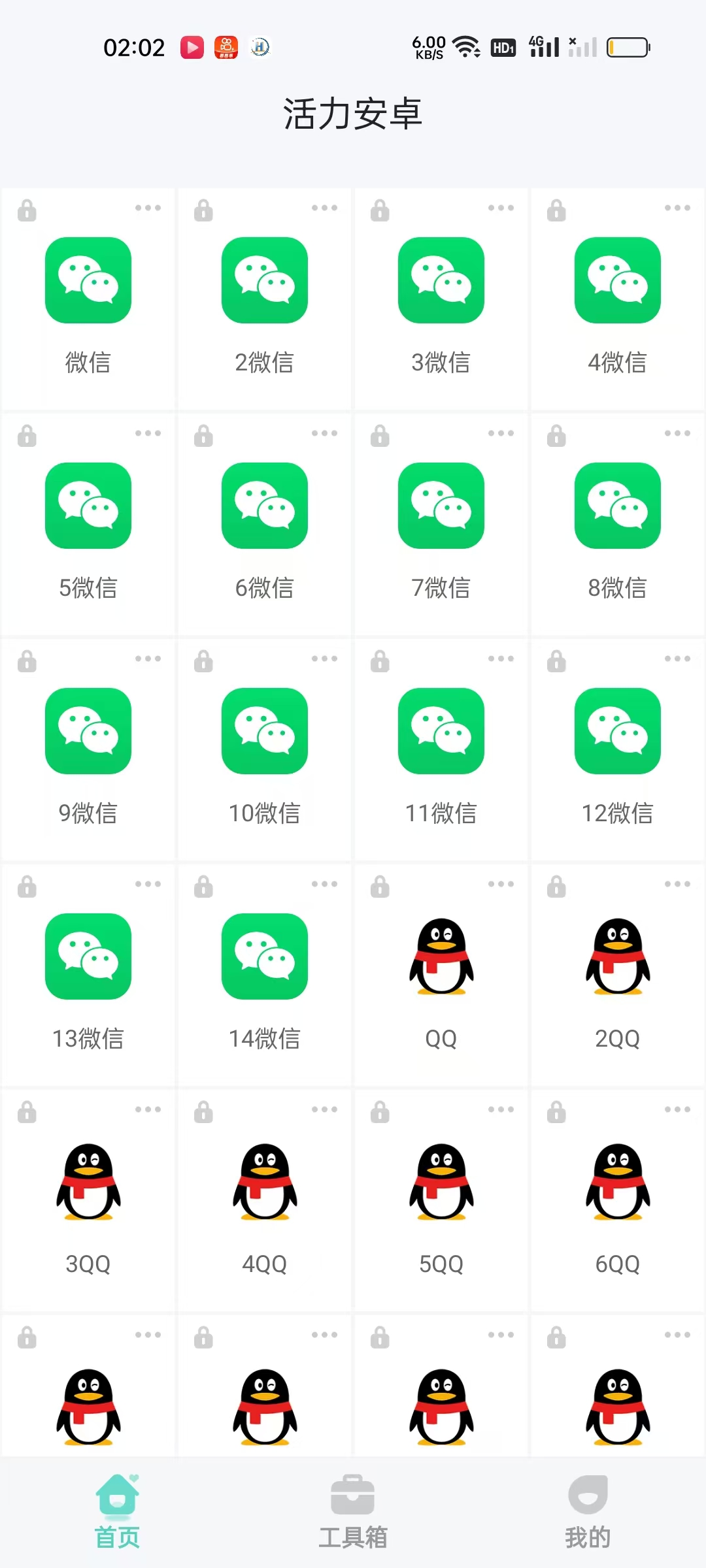Launch the first QQ clone

(x=441, y=956)
